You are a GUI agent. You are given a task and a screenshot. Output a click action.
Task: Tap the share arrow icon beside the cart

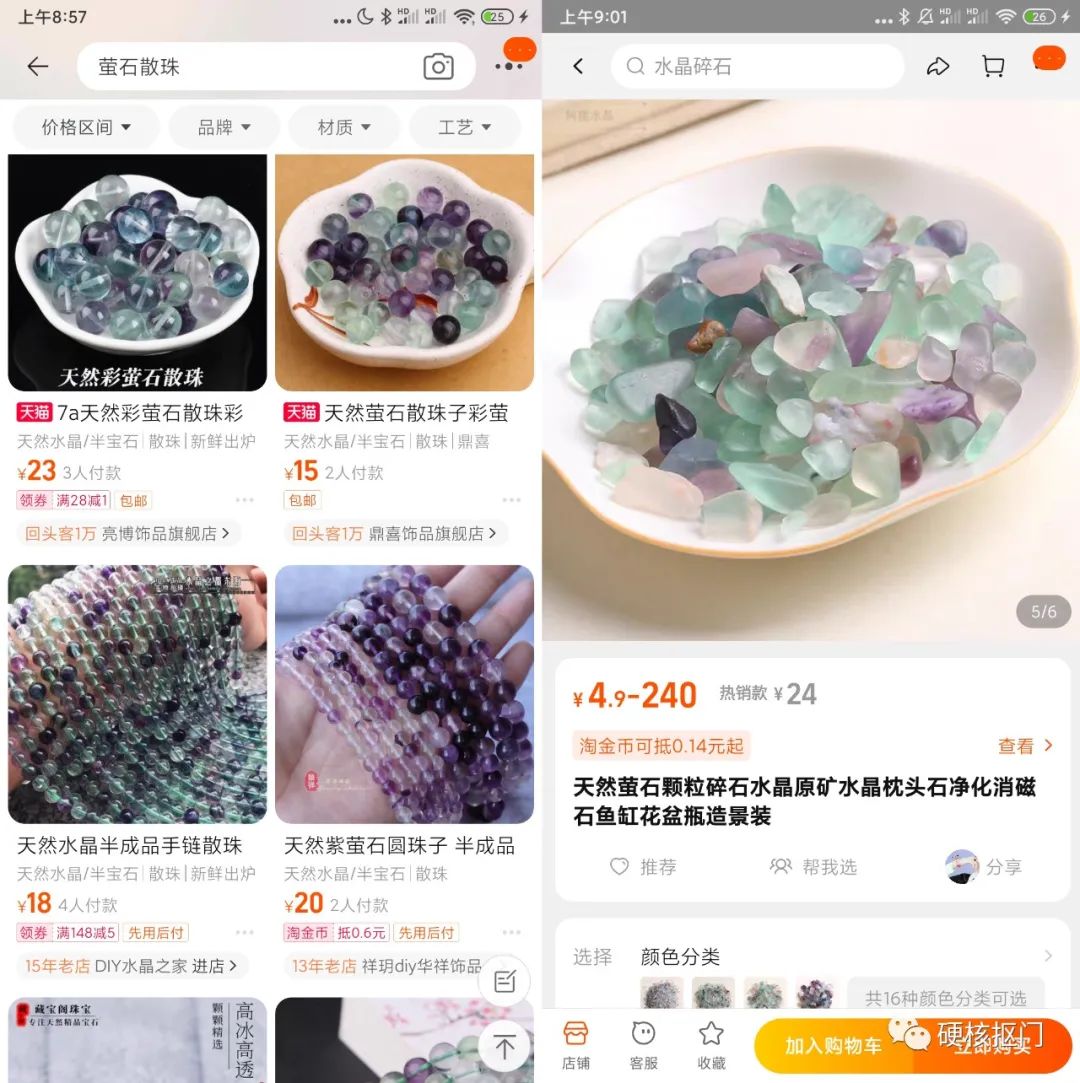938,65
